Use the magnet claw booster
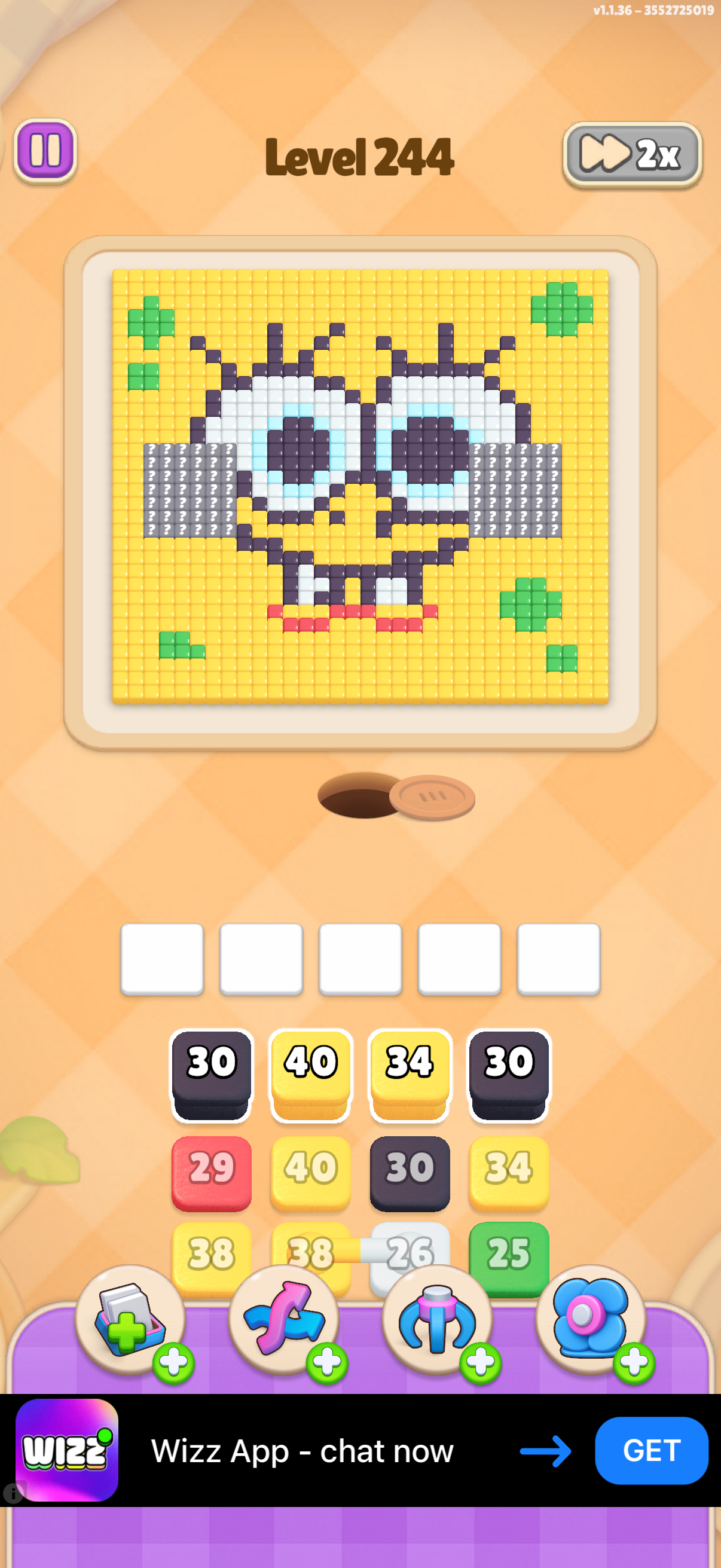The width and height of the screenshot is (721, 1568). tap(437, 1320)
